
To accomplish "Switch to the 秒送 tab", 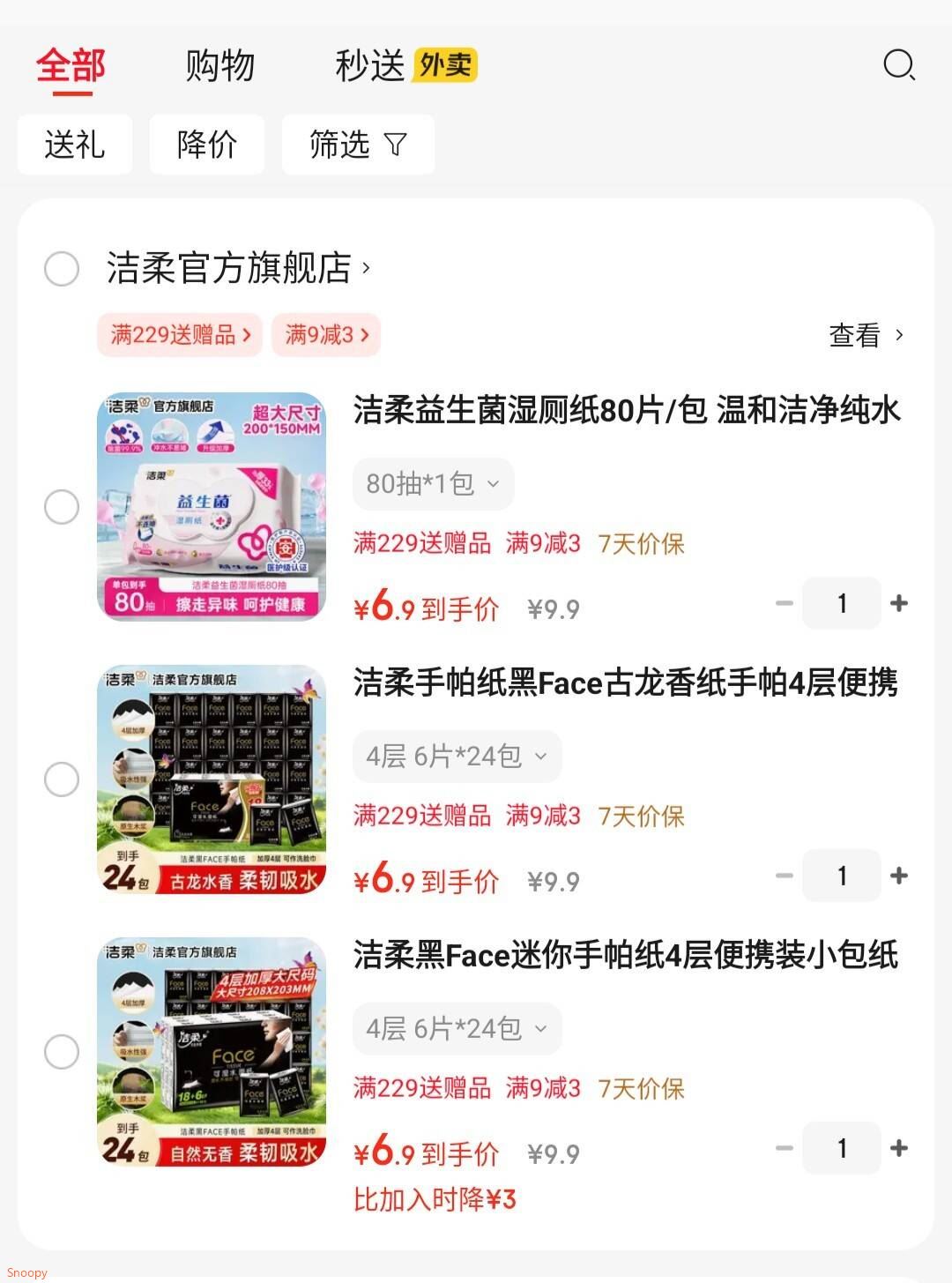I will point(368,65).
